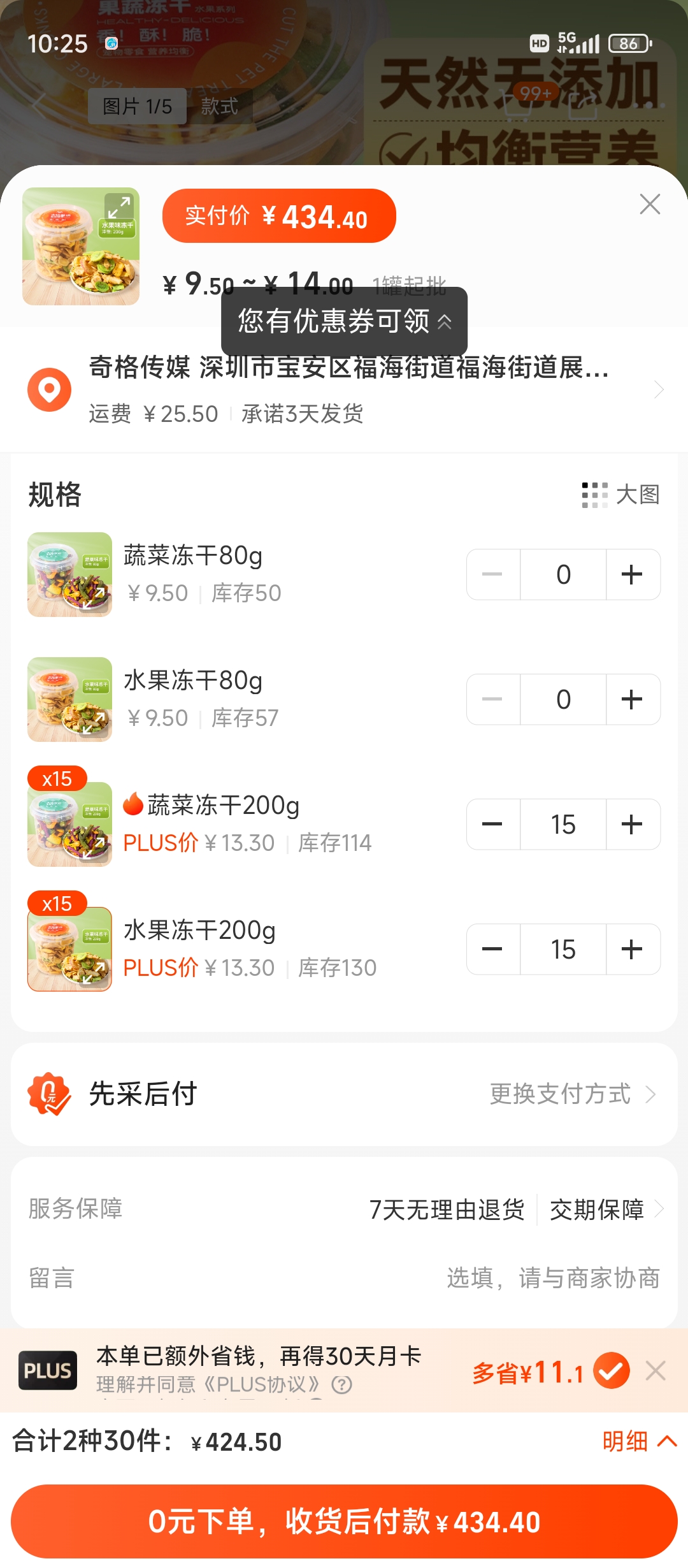Screen dimensions: 688x1568
Task: Add one more 水果冻干200g
Action: pos(632,950)
